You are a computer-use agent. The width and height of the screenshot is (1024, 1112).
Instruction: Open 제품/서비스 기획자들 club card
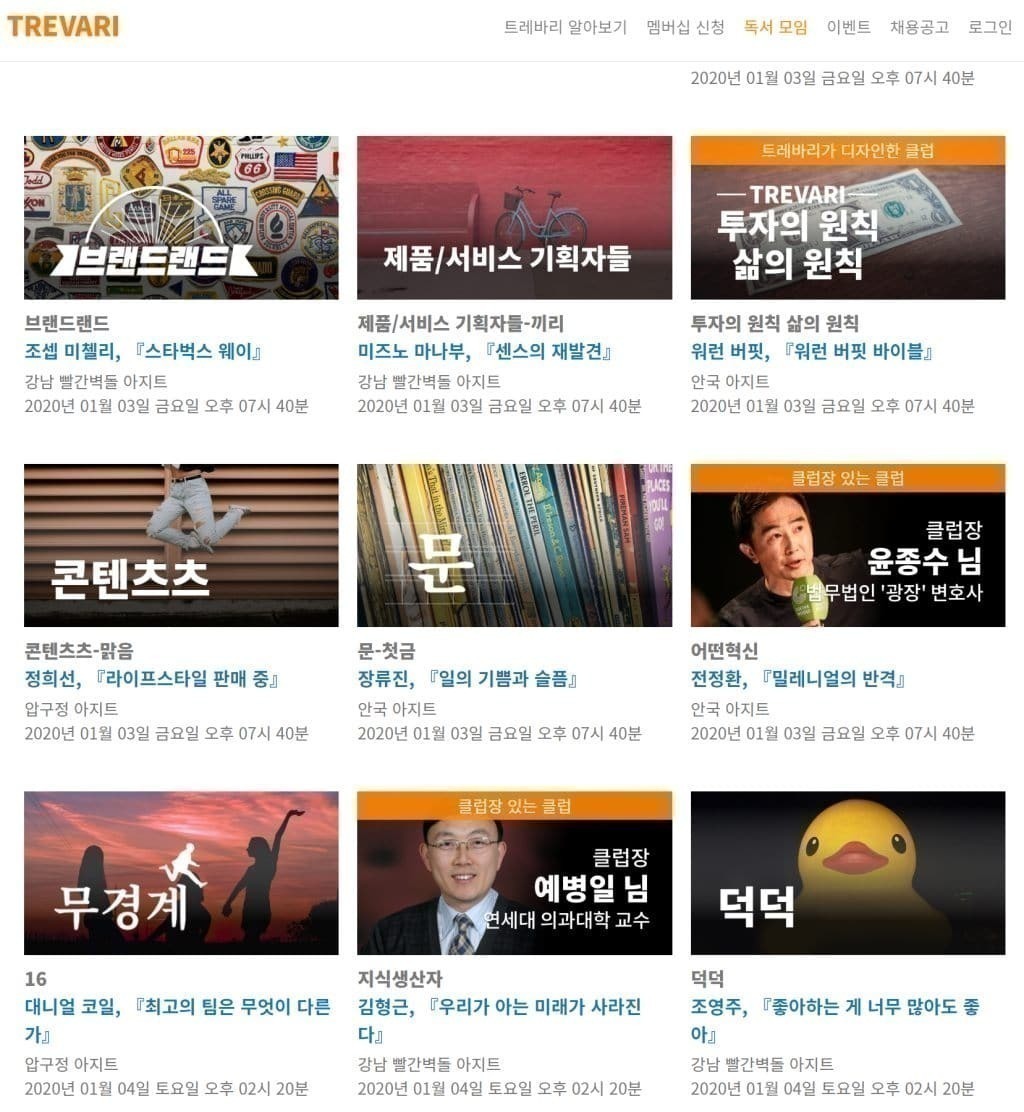pyautogui.click(x=514, y=217)
